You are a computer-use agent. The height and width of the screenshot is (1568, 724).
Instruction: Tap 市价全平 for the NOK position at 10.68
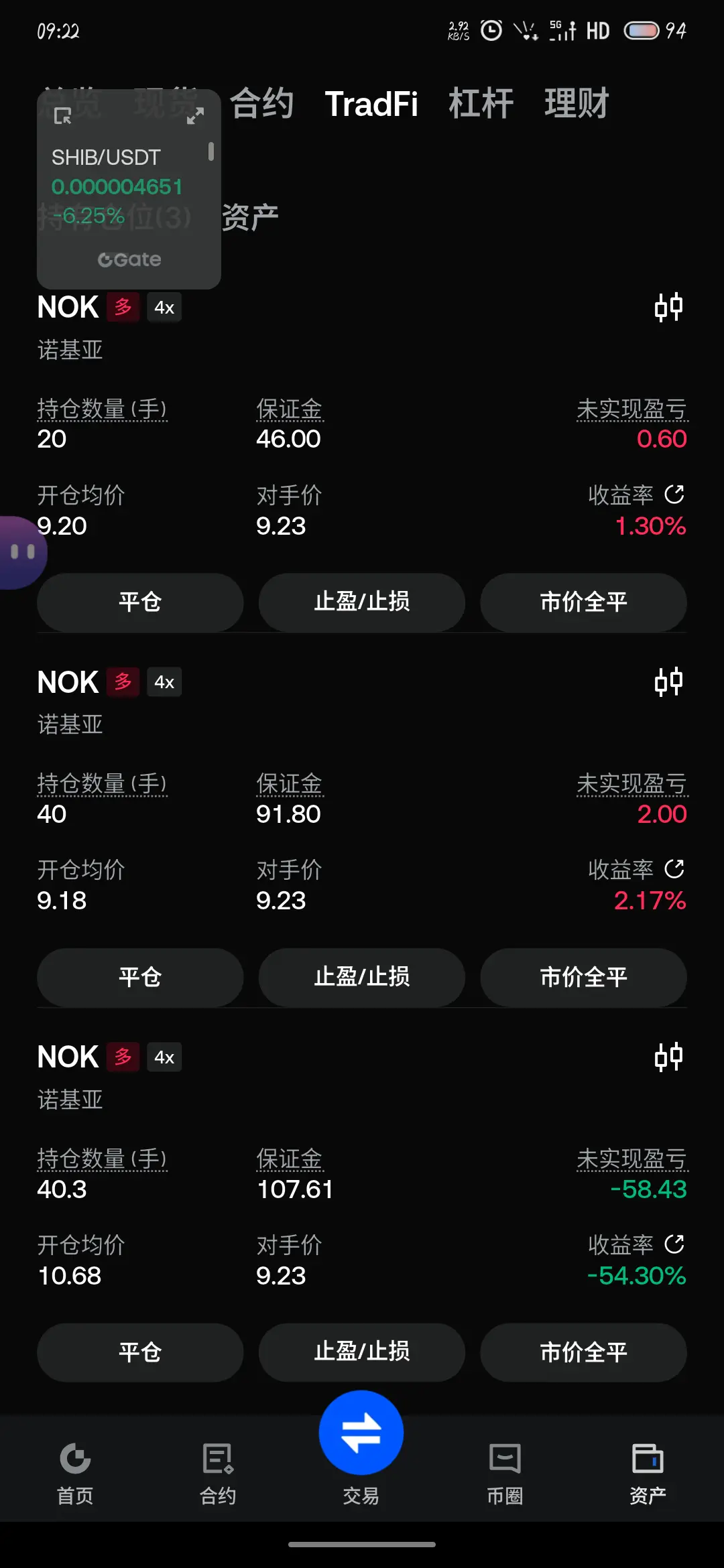point(584,1352)
